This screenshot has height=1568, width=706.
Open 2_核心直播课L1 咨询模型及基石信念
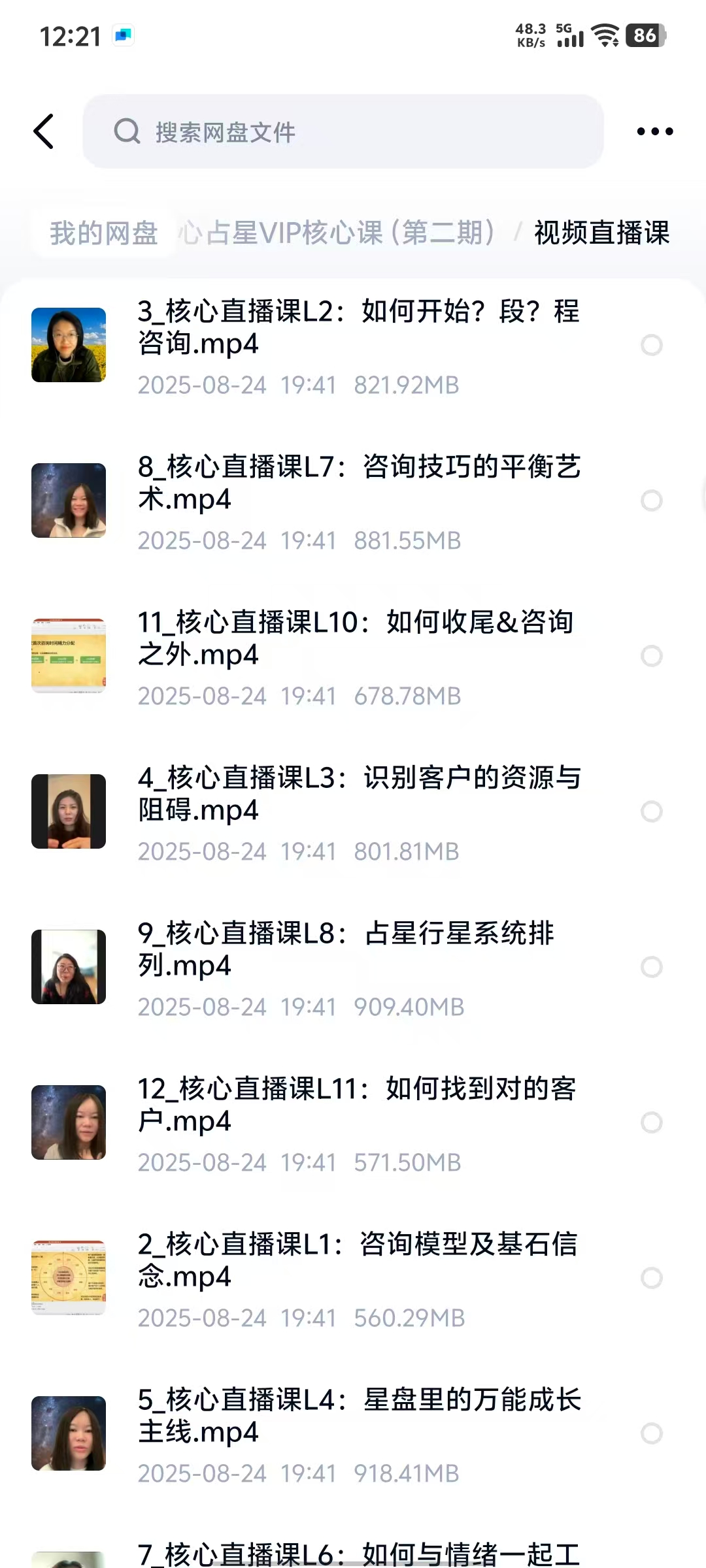click(x=357, y=1260)
